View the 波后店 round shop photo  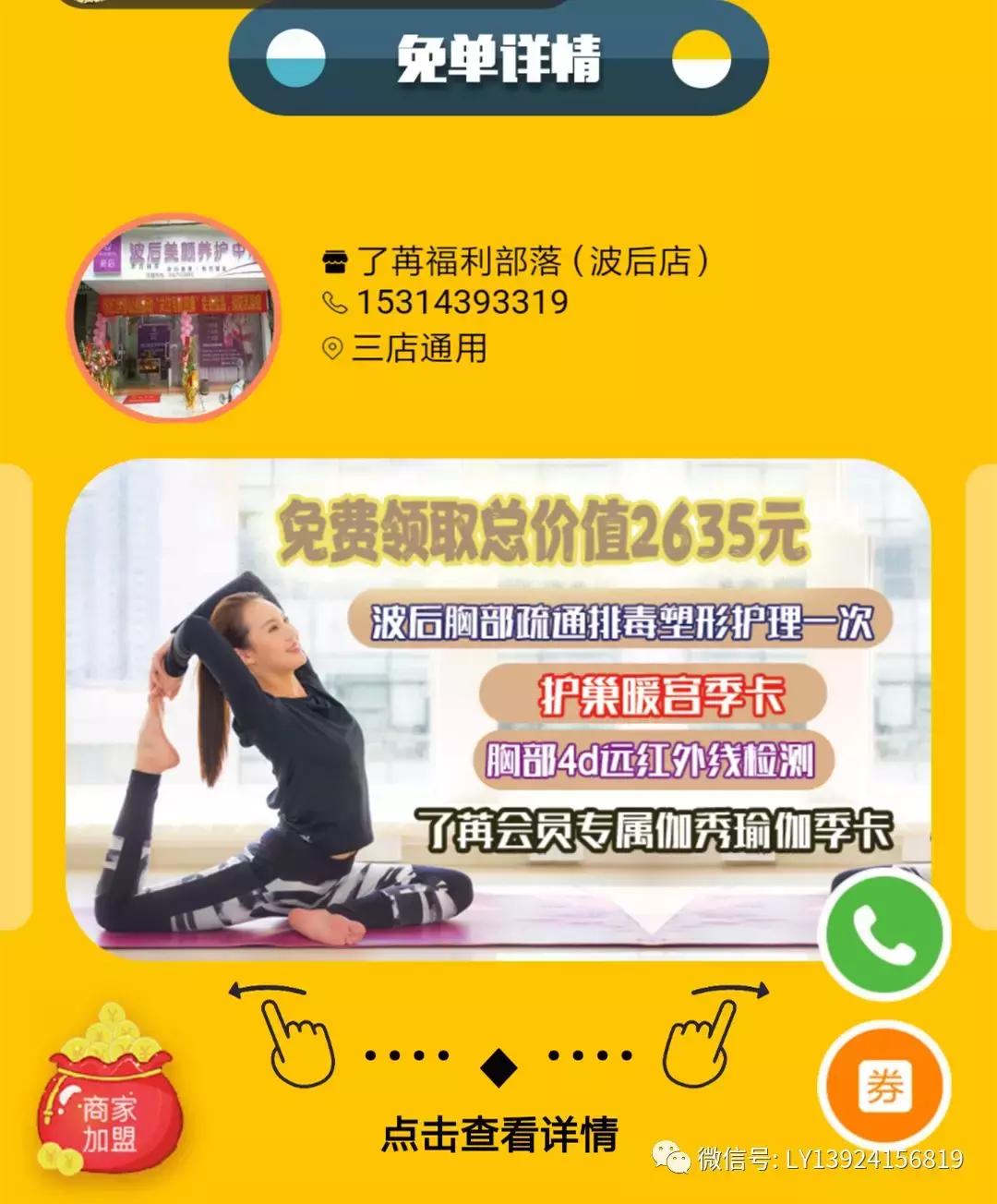pyautogui.click(x=174, y=317)
